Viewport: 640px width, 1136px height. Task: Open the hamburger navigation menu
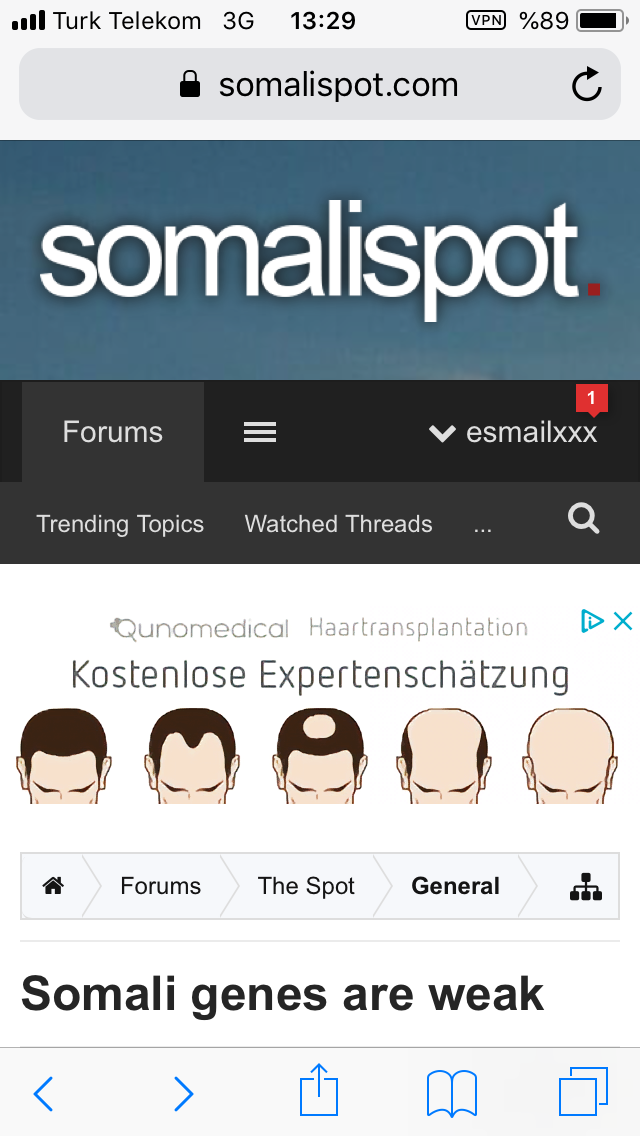[x=260, y=432]
